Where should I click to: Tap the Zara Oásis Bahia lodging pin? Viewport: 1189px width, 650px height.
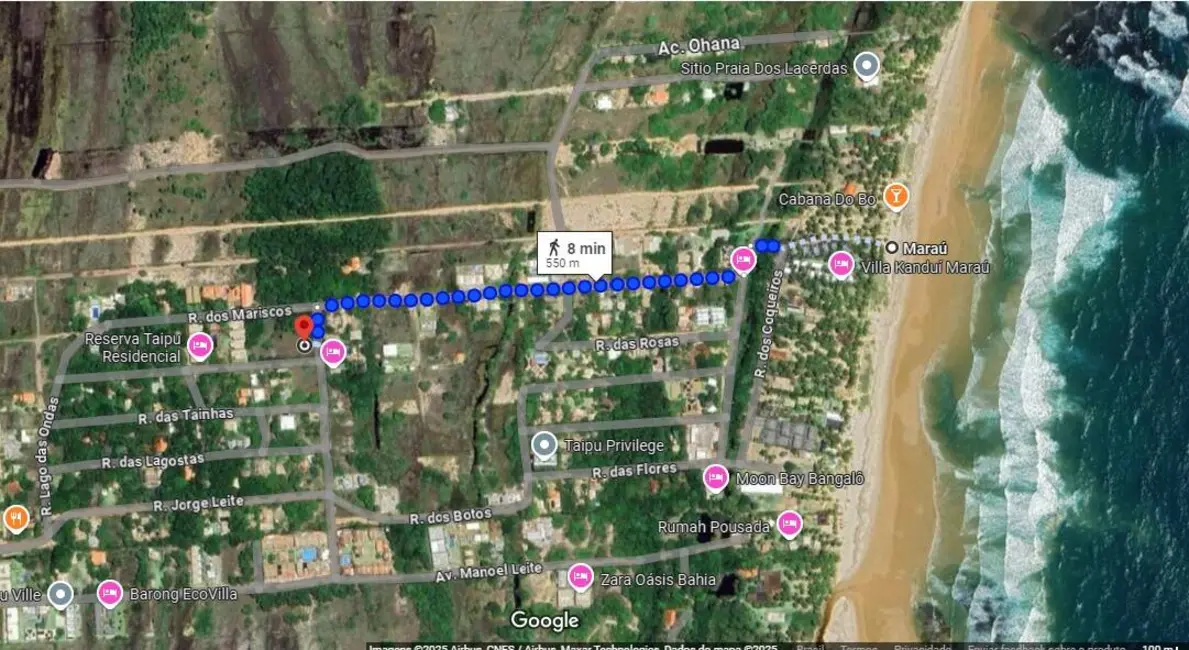580,576
